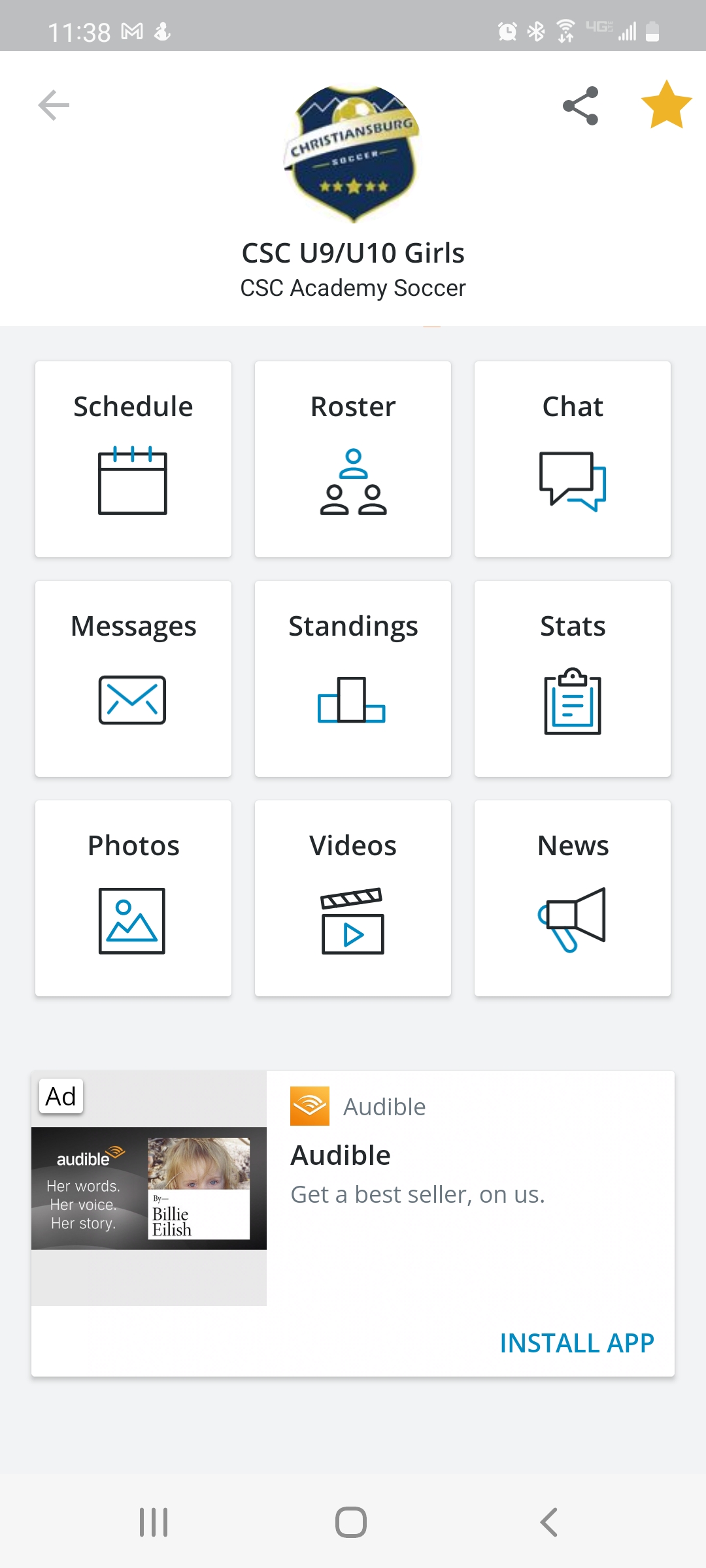View the Standings tile
Image resolution: width=706 pixels, height=1568 pixels.
[x=353, y=679]
